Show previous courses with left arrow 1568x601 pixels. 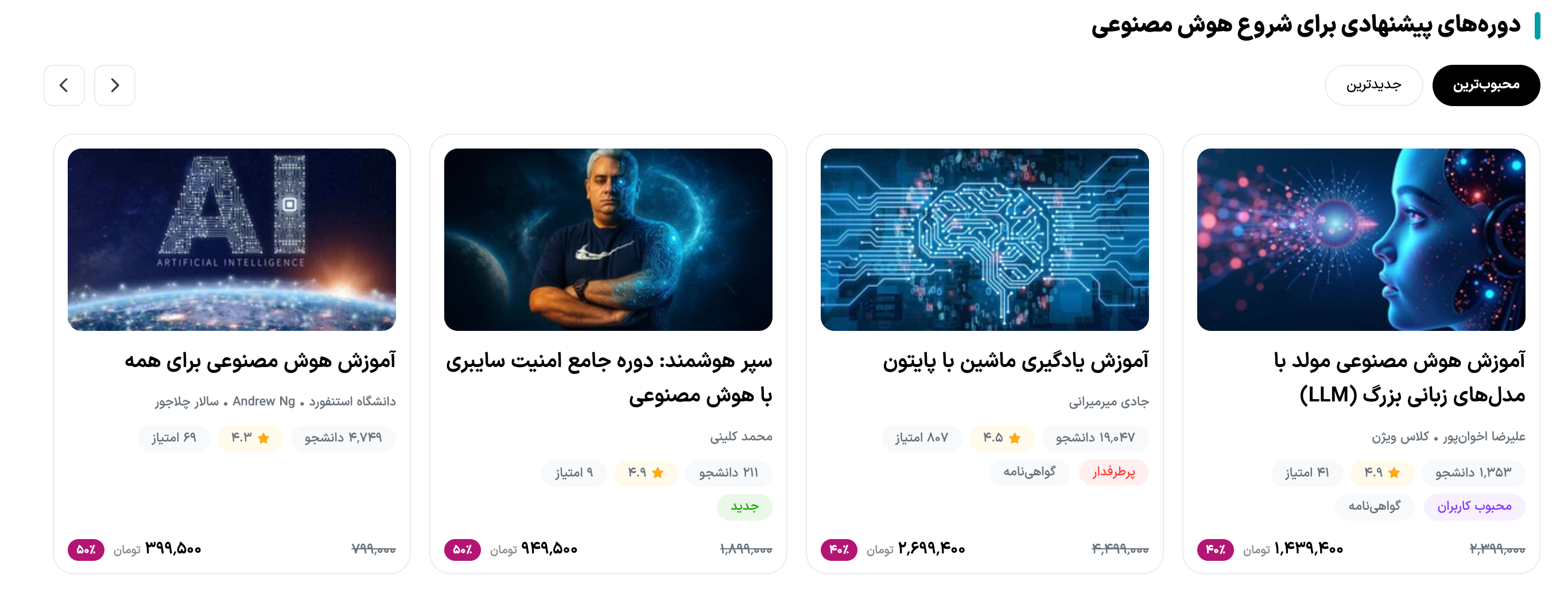(64, 85)
